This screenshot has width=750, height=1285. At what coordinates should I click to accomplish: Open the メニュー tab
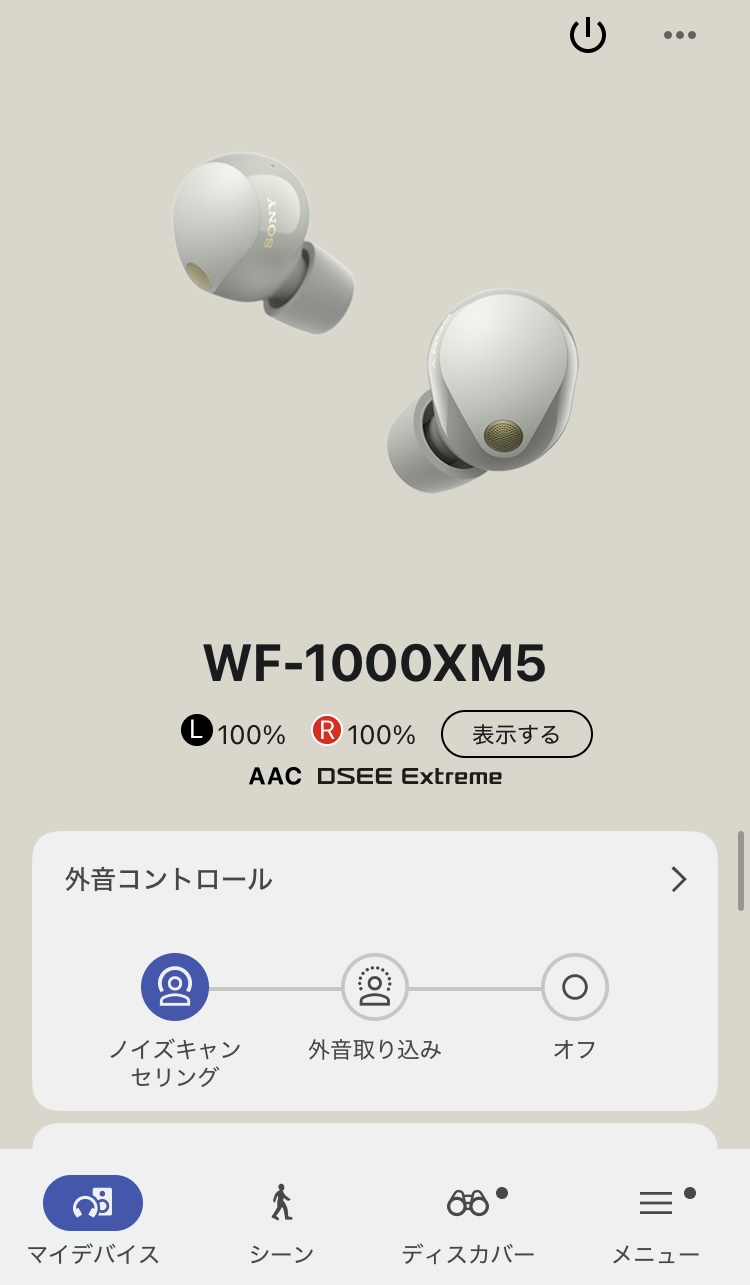(656, 1219)
